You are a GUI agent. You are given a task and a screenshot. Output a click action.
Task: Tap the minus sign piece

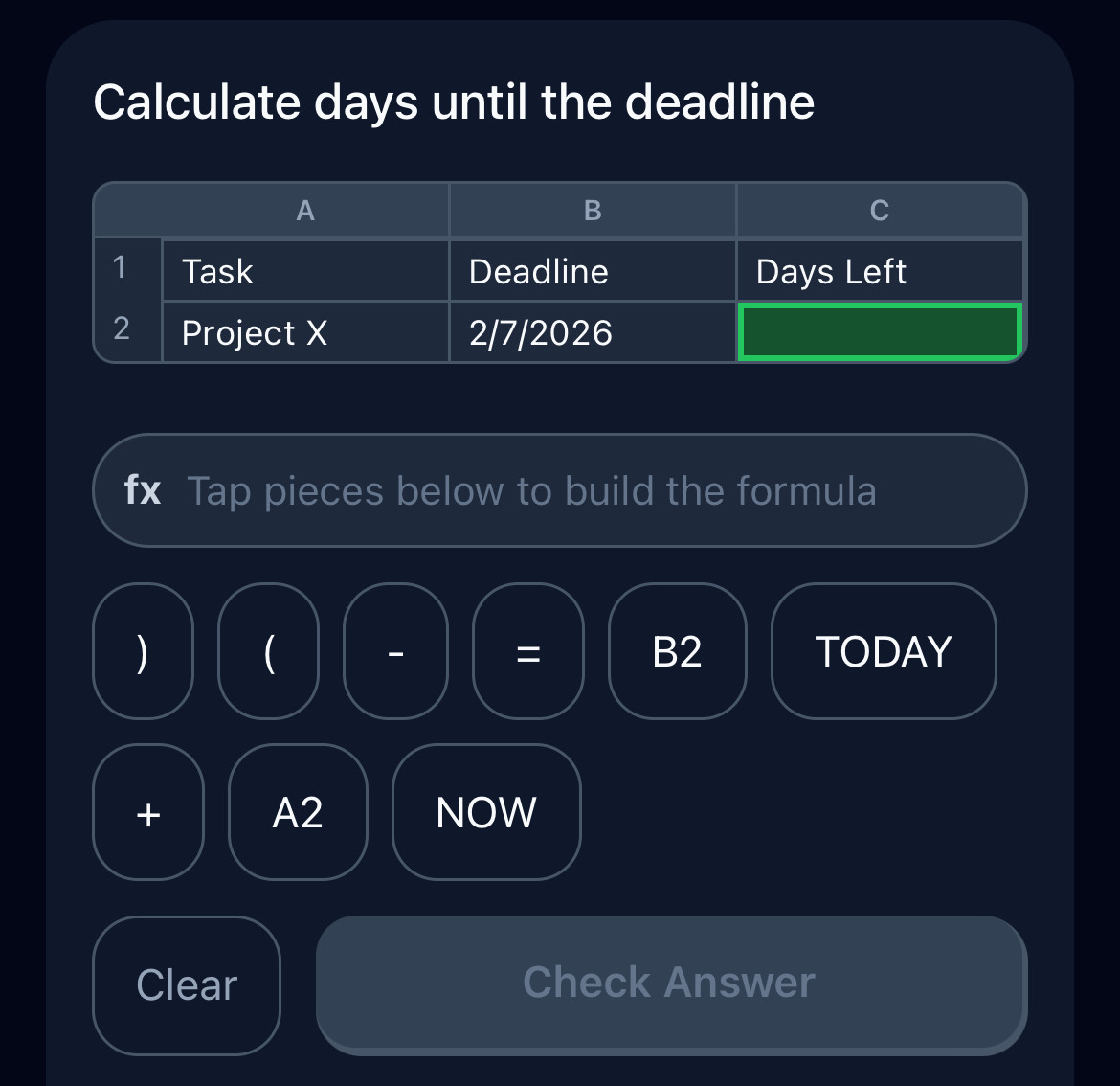[x=395, y=651]
